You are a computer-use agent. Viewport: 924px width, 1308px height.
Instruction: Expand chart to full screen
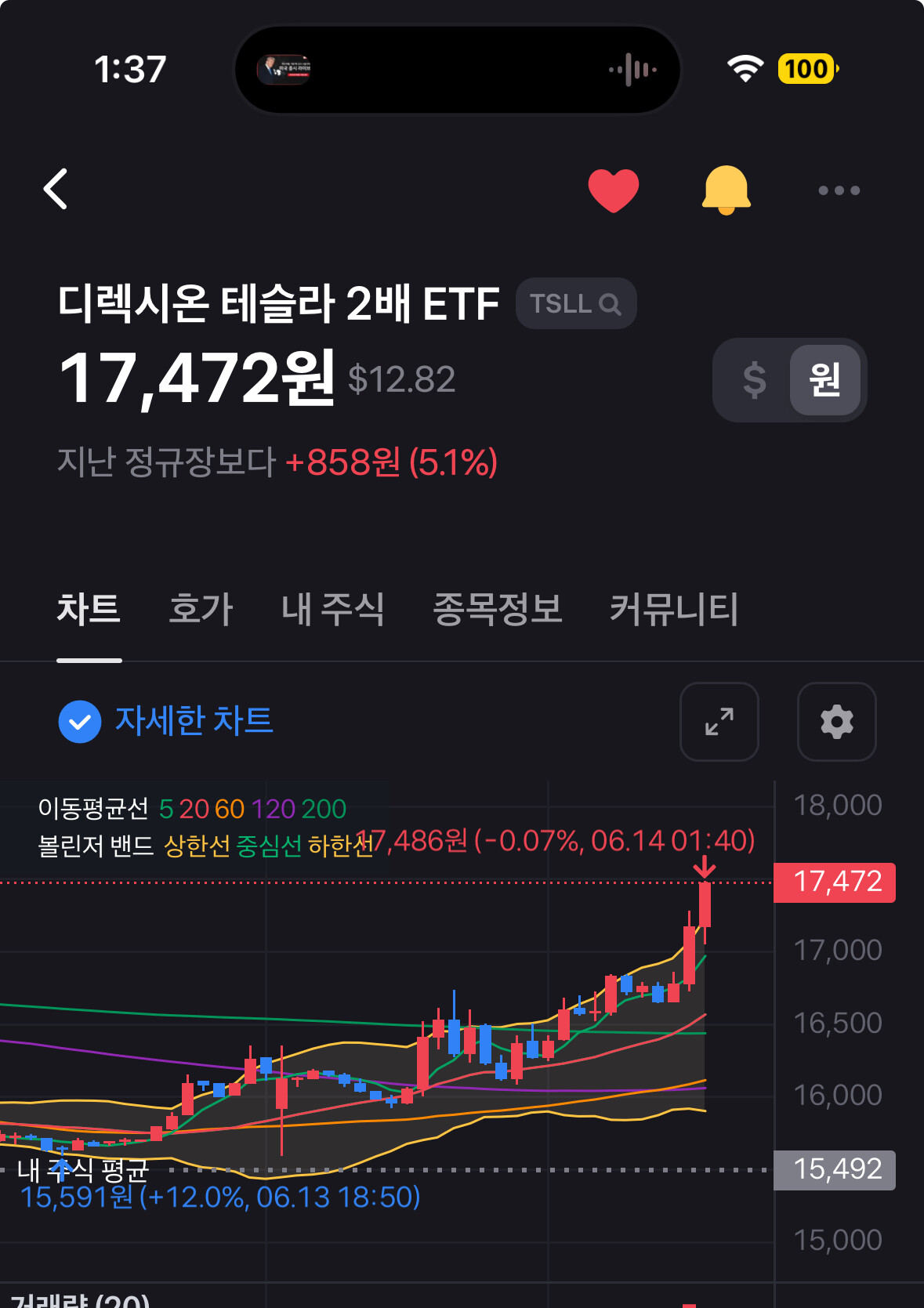[x=719, y=722]
